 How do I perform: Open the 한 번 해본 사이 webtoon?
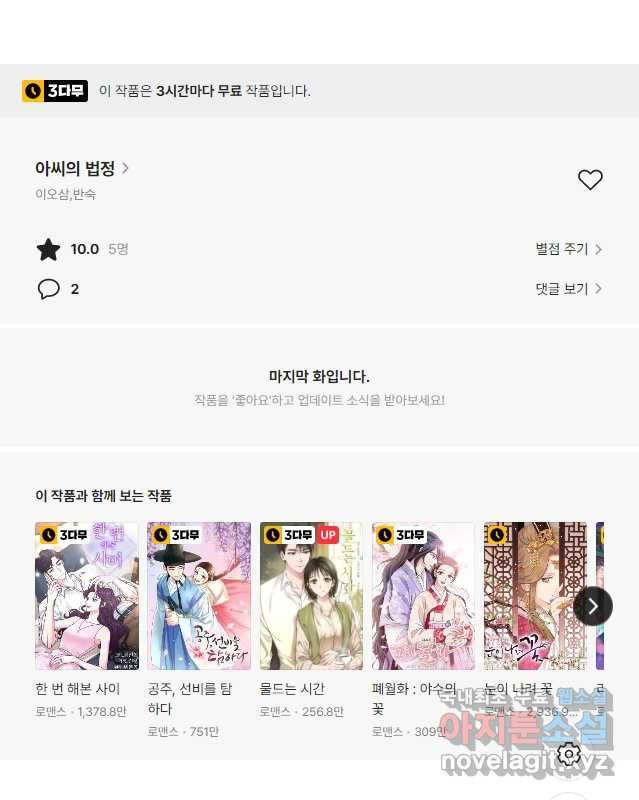click(86, 596)
